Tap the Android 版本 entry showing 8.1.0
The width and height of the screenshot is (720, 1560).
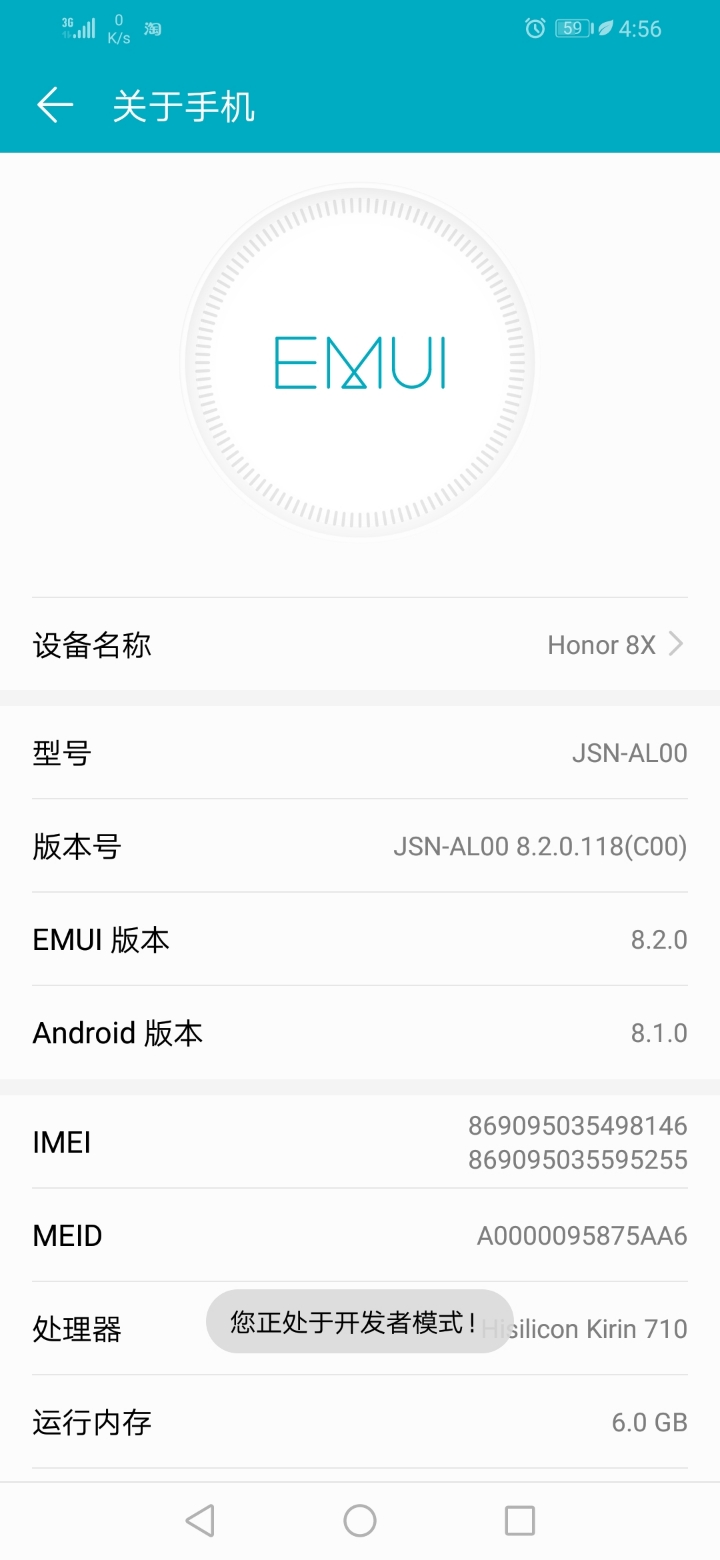click(x=360, y=1032)
